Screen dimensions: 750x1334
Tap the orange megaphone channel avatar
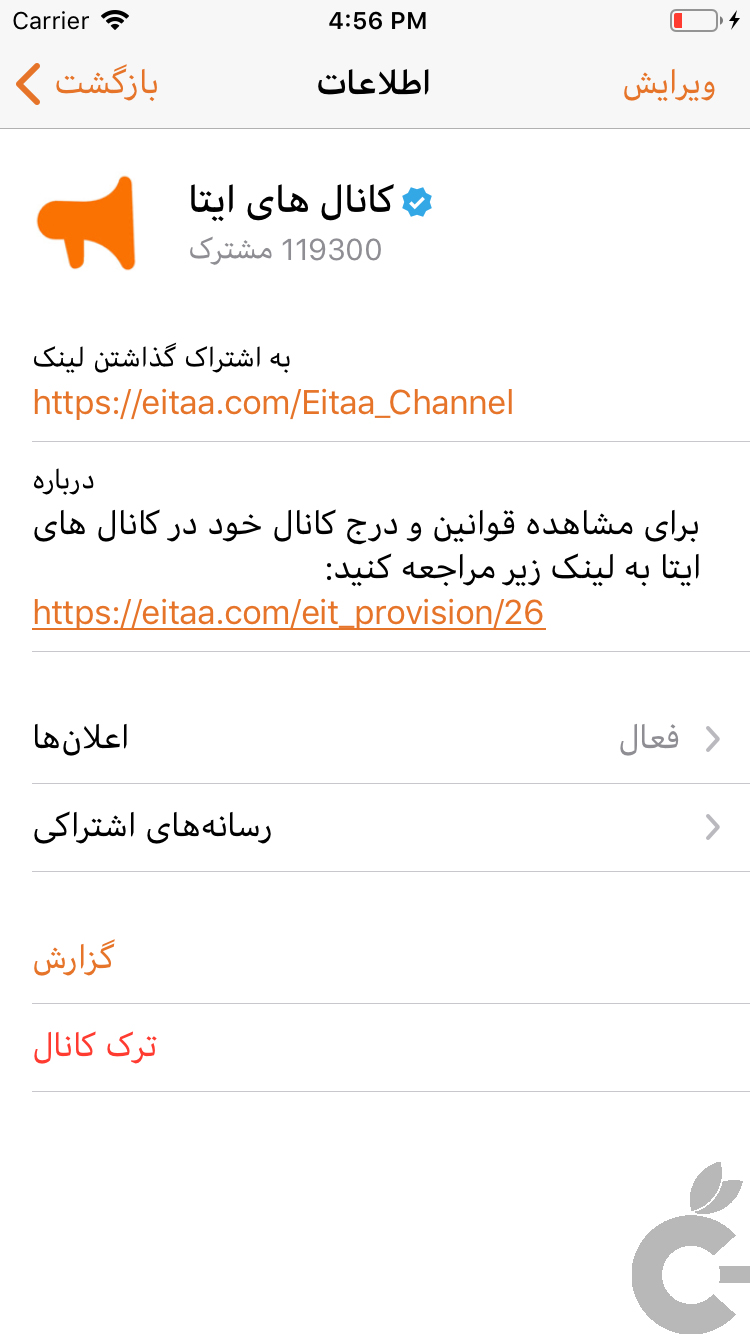(85, 222)
